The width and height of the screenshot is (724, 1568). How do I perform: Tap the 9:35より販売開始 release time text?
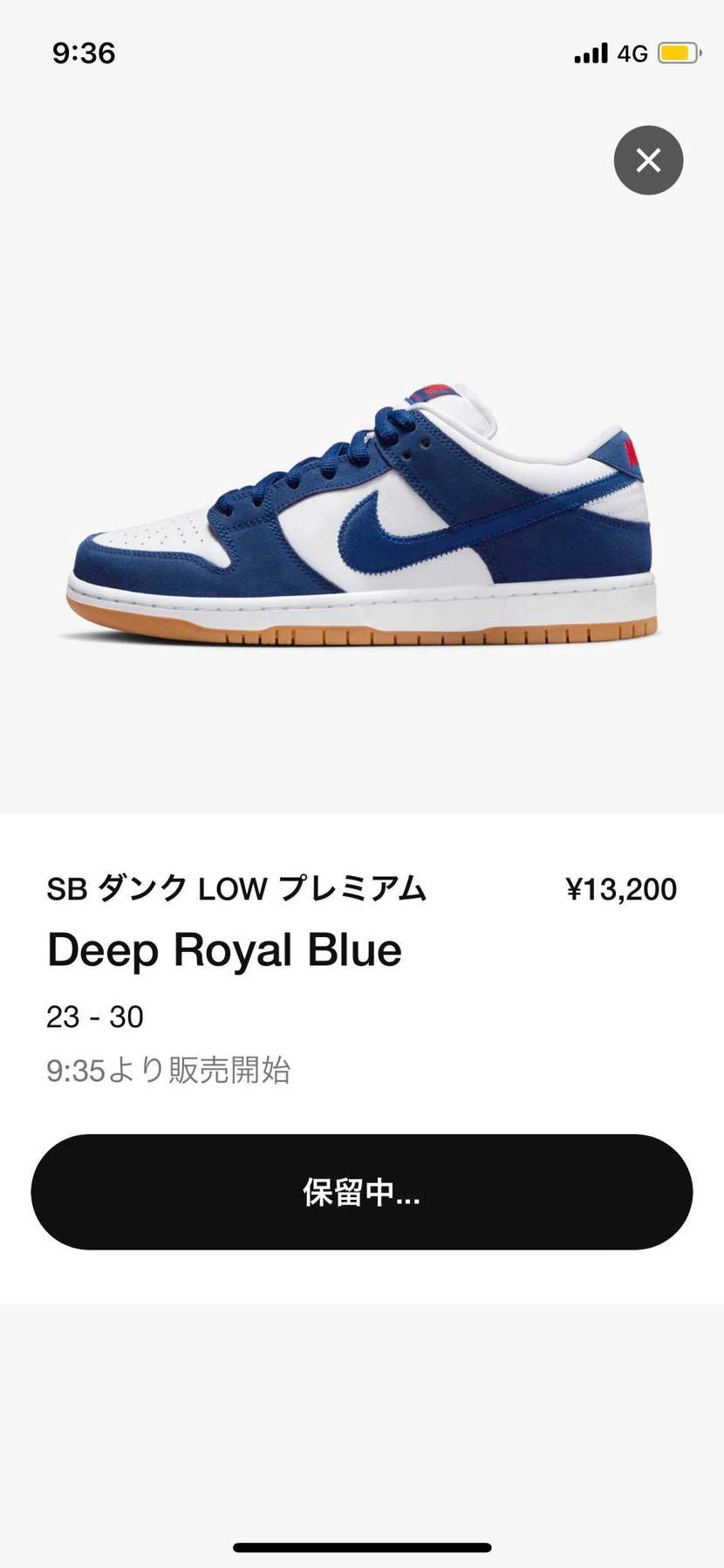tap(170, 1070)
